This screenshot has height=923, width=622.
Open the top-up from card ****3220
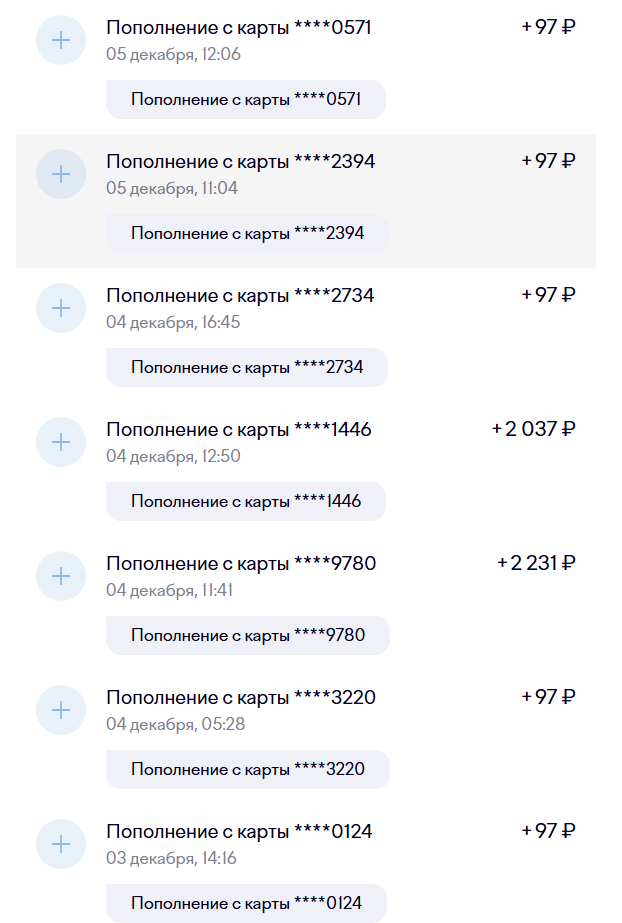241,698
